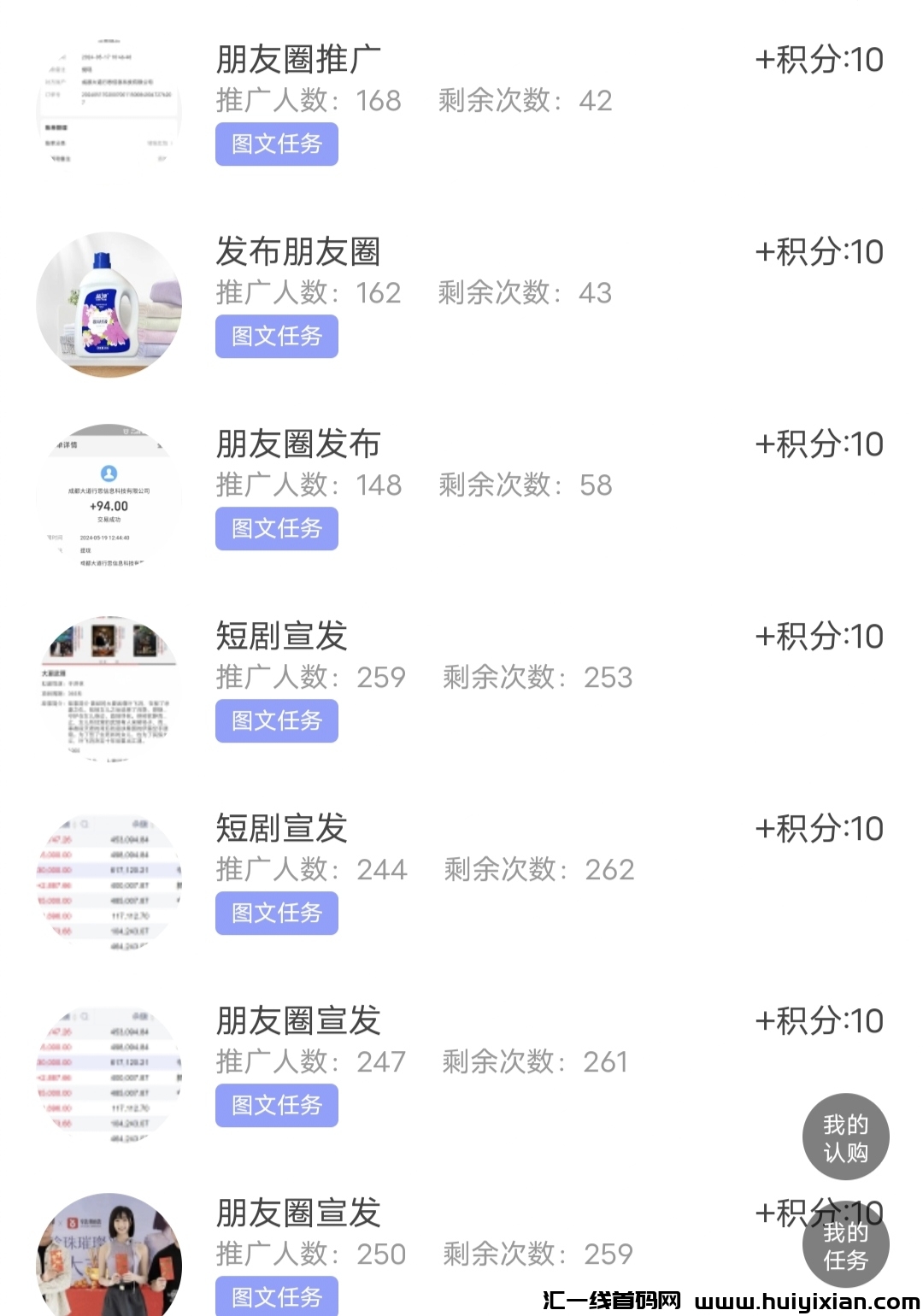The width and height of the screenshot is (923, 1316).
Task: Open 短剧宣发 task with 推广人数 259
Action: coord(282,637)
